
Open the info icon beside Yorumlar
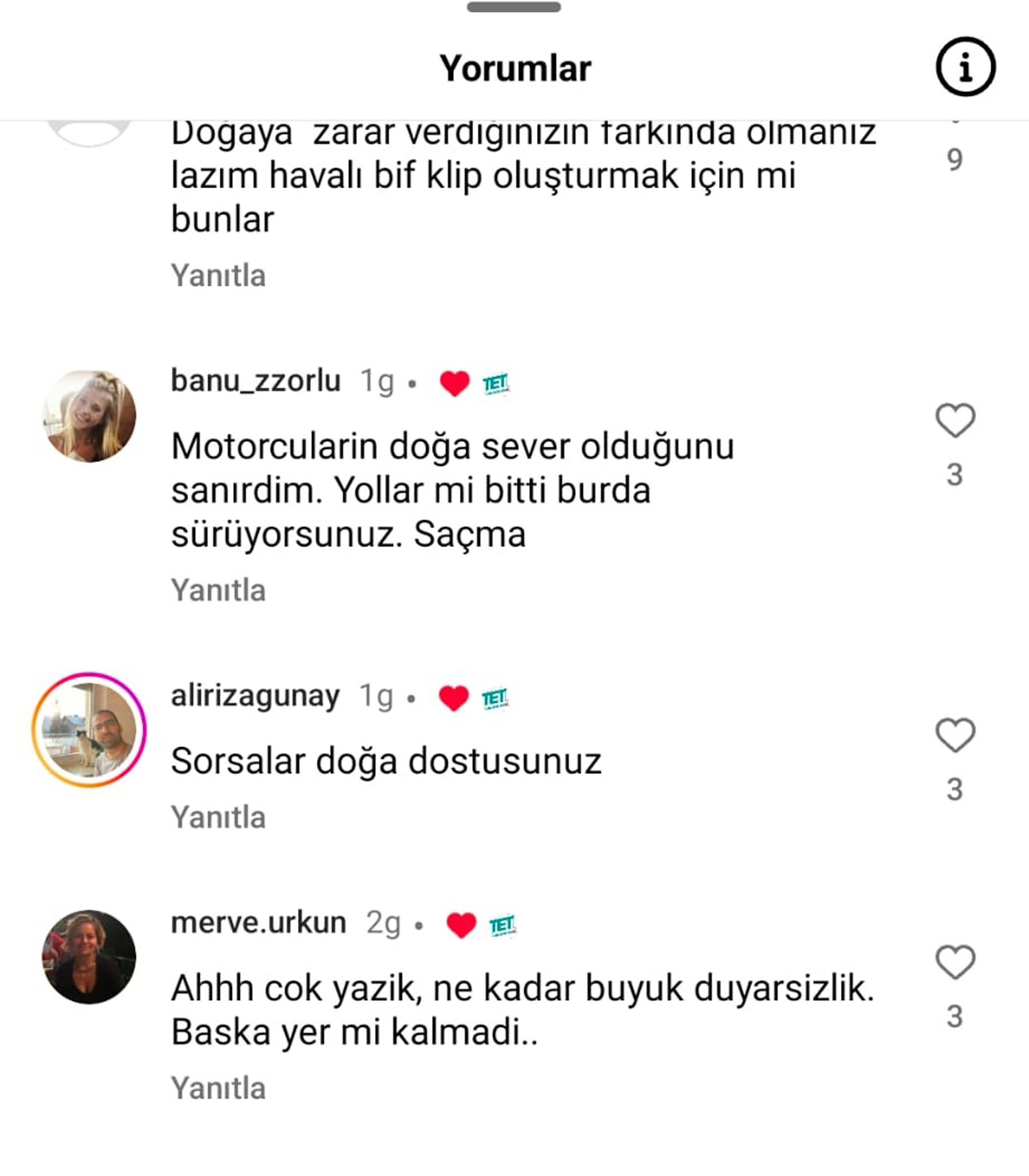(x=965, y=67)
